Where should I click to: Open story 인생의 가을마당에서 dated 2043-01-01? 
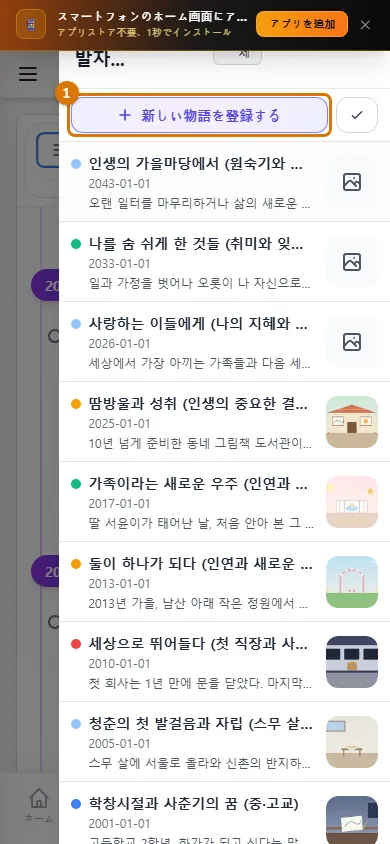[x=224, y=182]
